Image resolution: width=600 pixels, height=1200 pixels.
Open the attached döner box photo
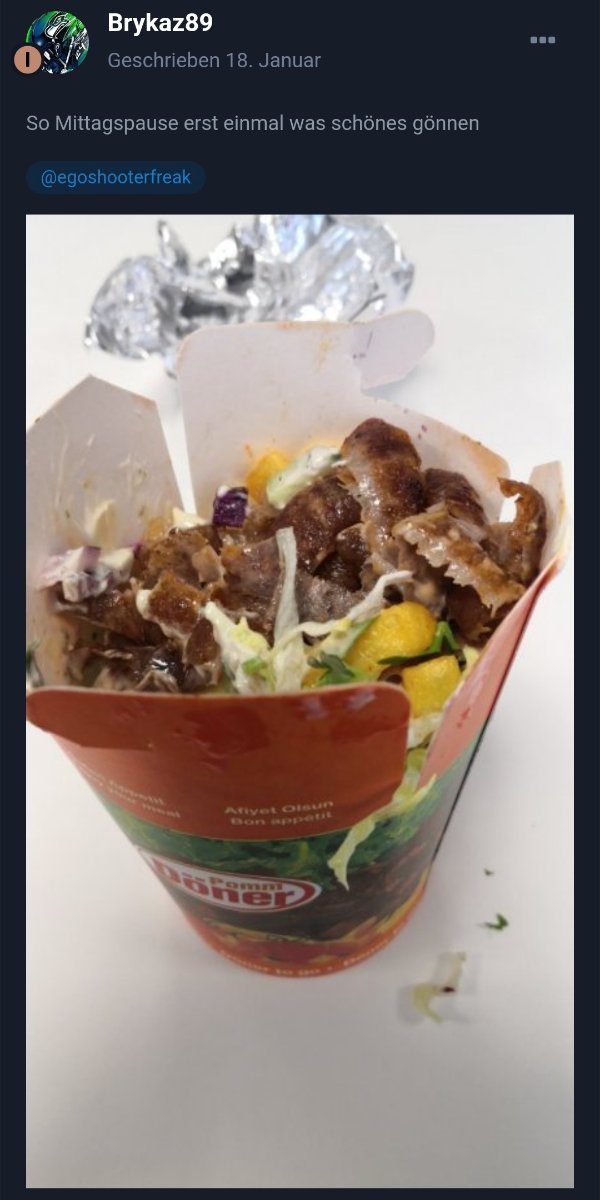[300, 701]
